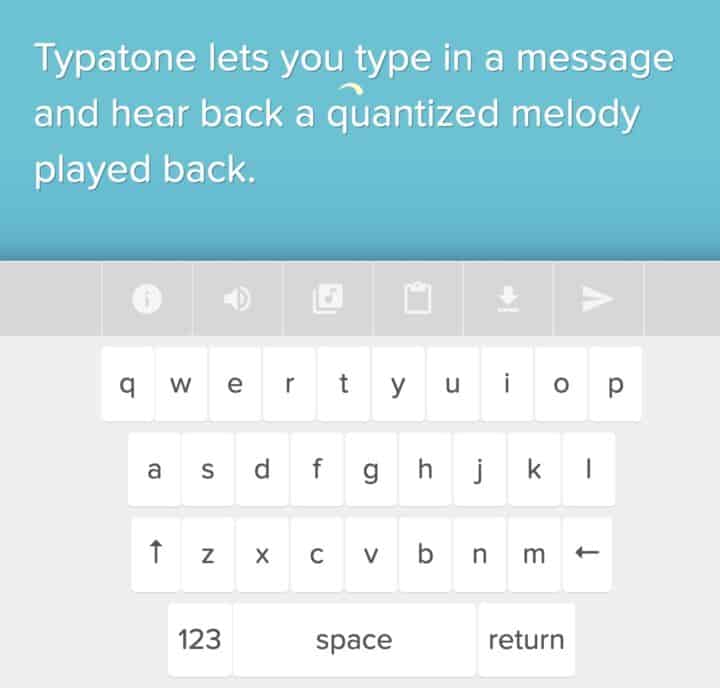720x688 pixels.
Task: Tap the letter a key
Action: tap(154, 470)
